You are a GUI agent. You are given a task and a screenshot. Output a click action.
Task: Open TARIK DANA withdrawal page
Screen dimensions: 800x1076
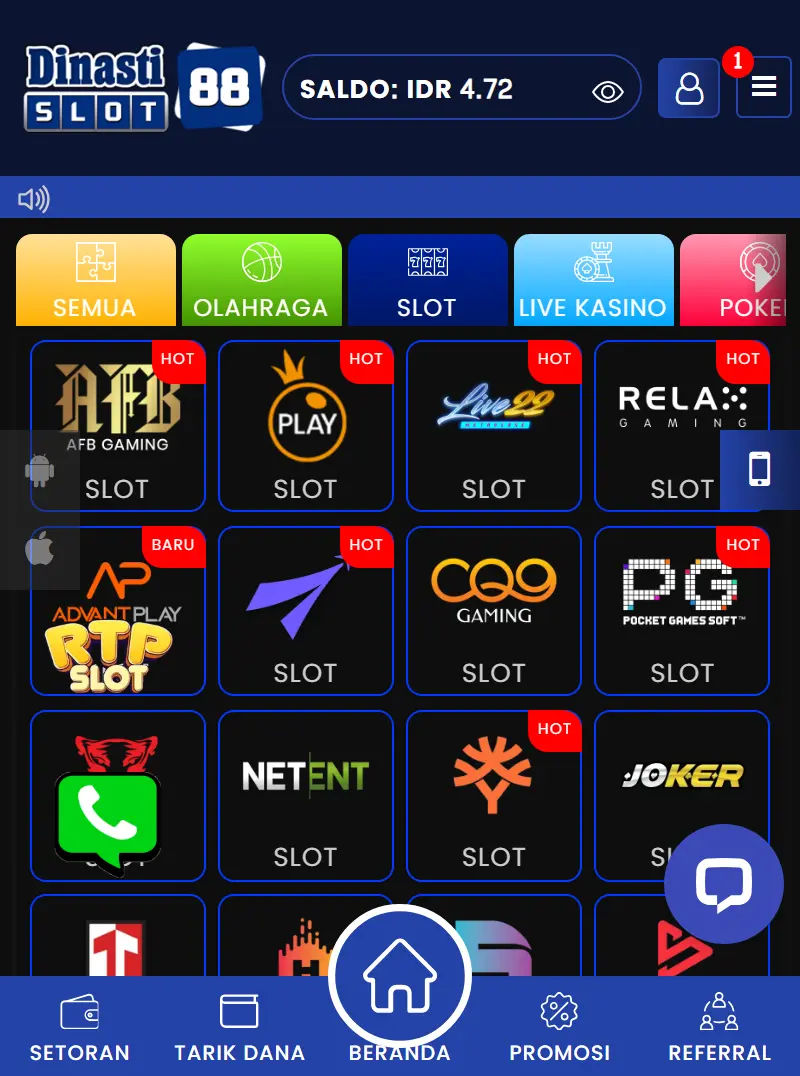239,1028
